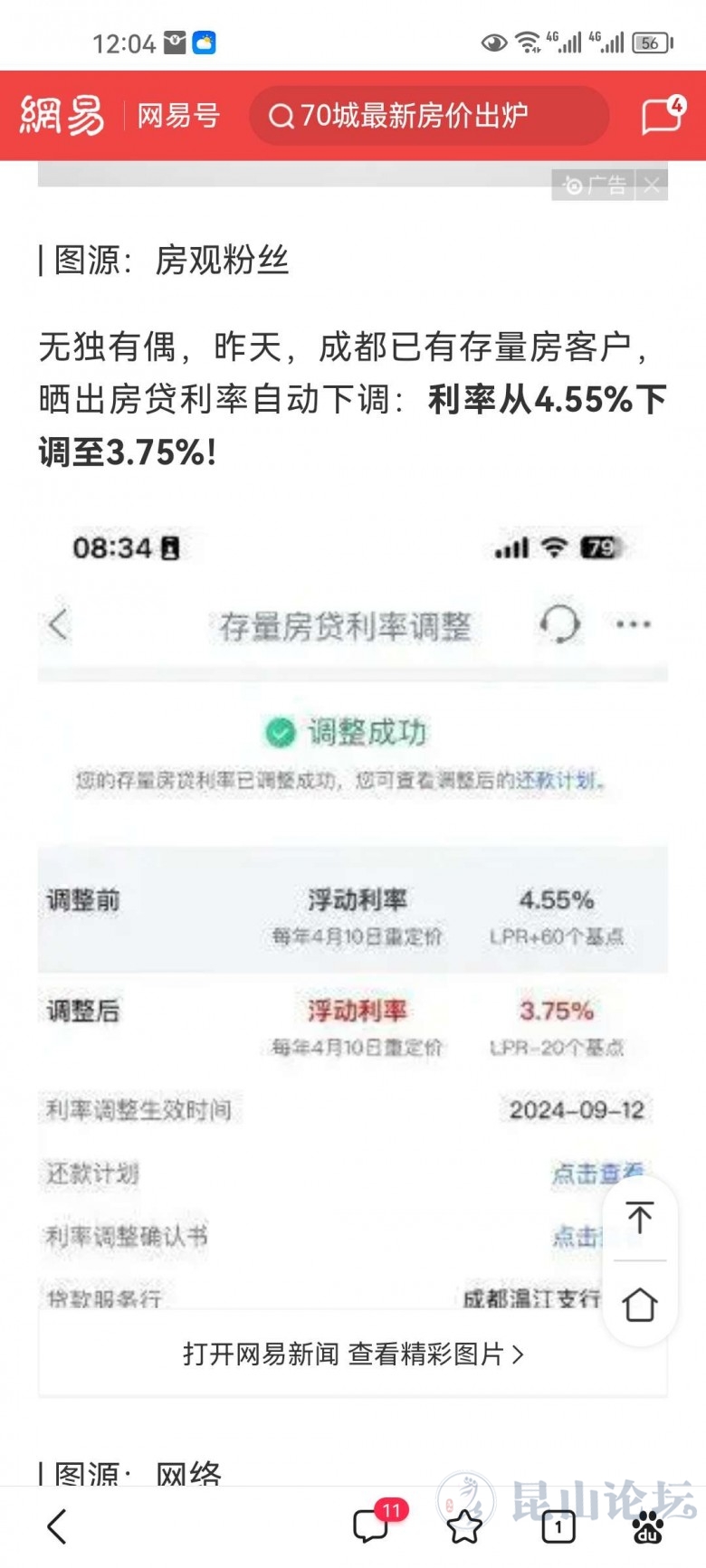Go back with the bottom back arrow
Viewport: 706px width, 1568px height.
point(57,1526)
